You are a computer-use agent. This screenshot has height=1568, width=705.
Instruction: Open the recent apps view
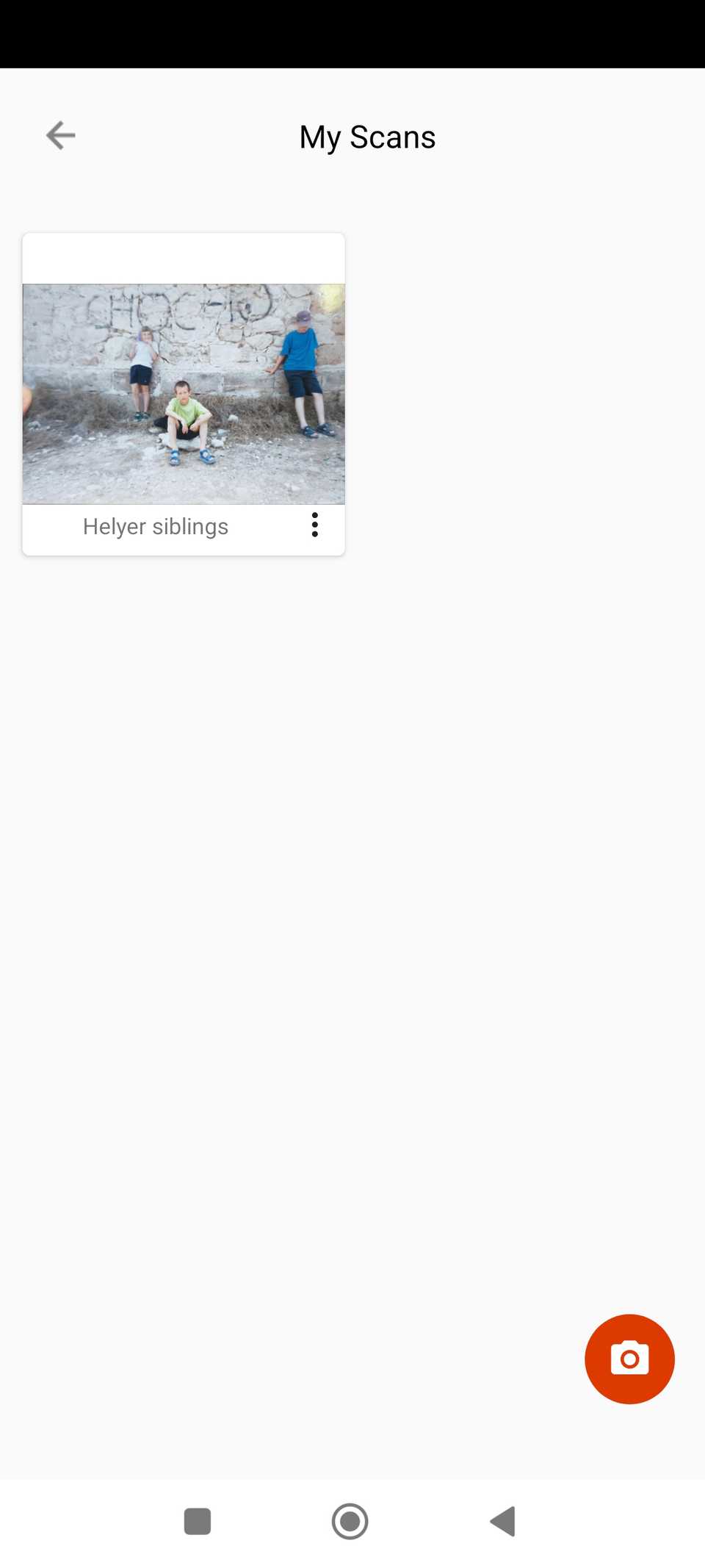pos(198,1521)
